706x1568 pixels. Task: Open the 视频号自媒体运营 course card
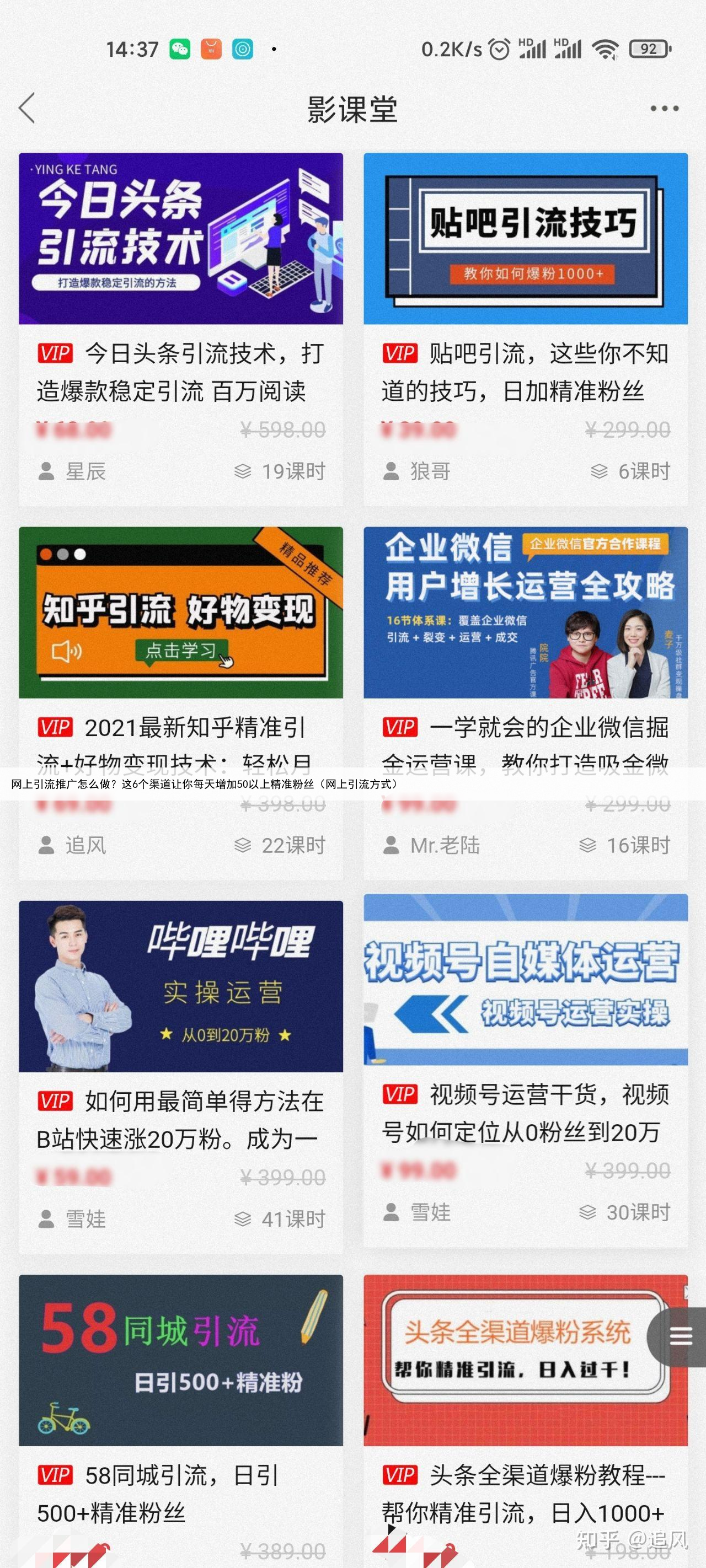tap(525, 979)
